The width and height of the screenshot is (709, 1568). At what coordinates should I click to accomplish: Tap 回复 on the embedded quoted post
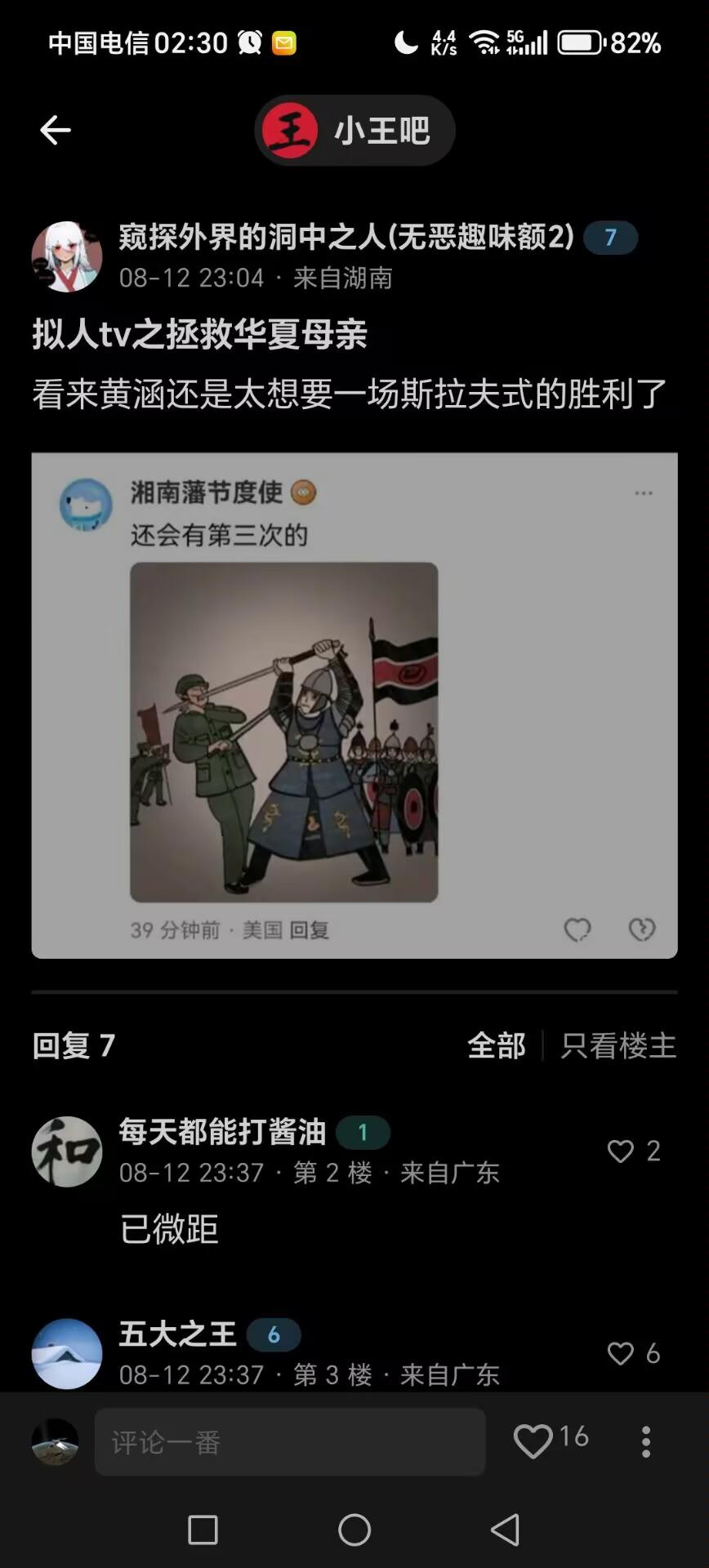pos(312,930)
